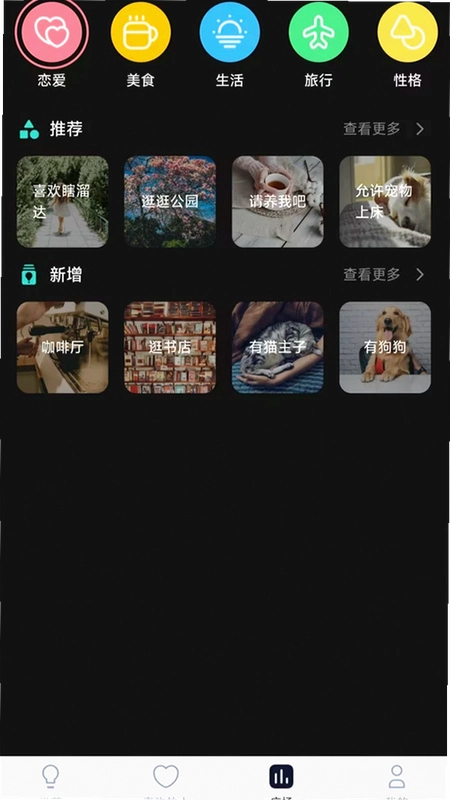Tap the 逛书店 card

(x=170, y=347)
